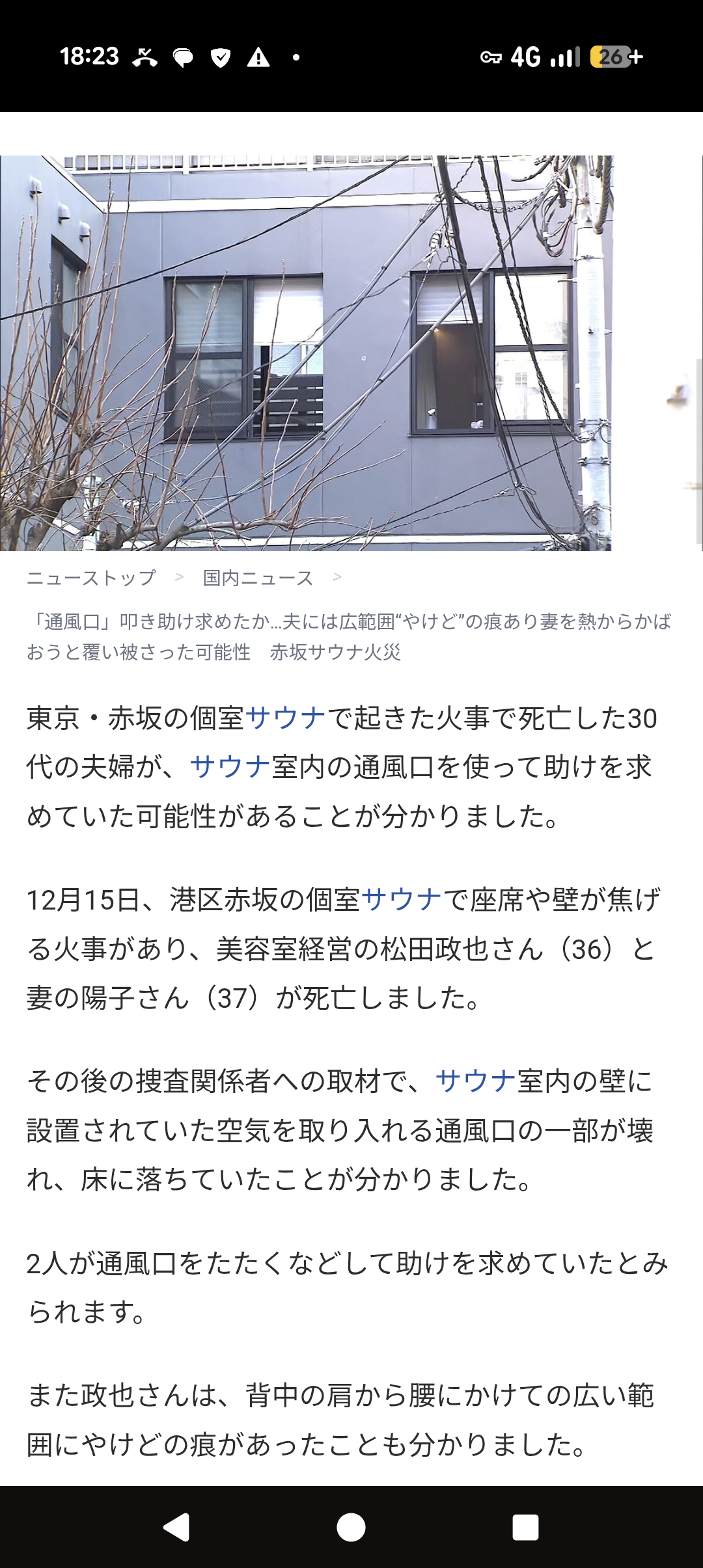Open the ニューストップ breadcrumb link
Screen dimensions: 703x1568
[91, 578]
